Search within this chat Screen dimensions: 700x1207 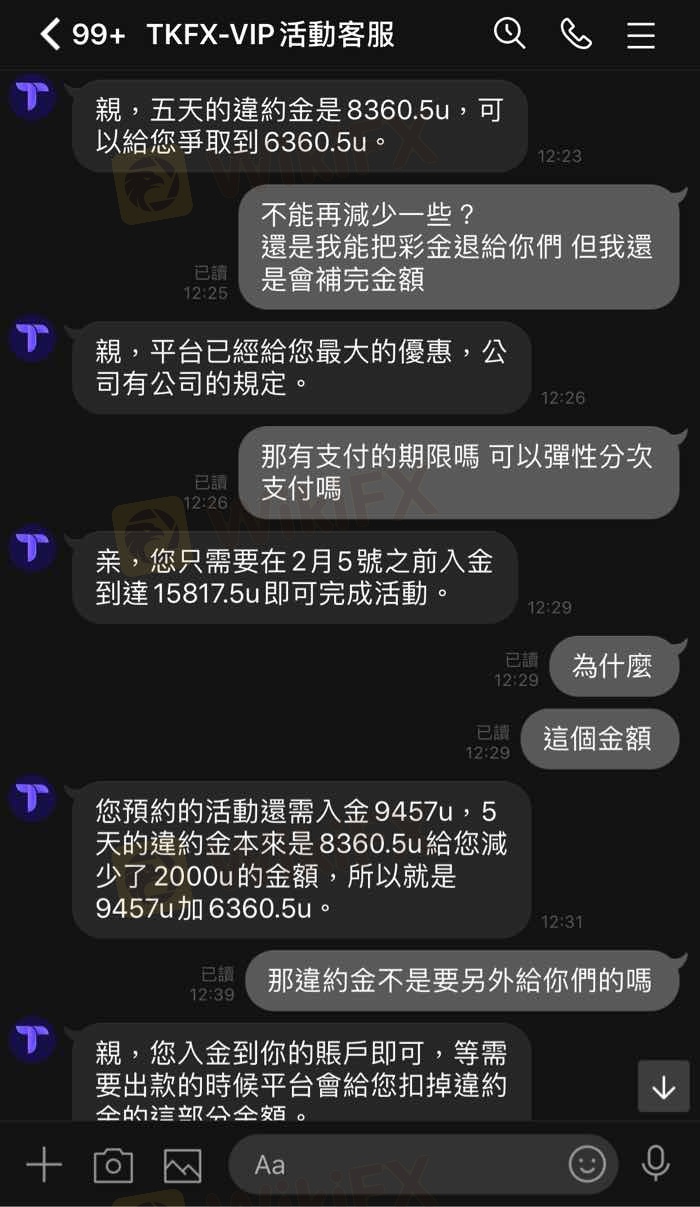(509, 34)
